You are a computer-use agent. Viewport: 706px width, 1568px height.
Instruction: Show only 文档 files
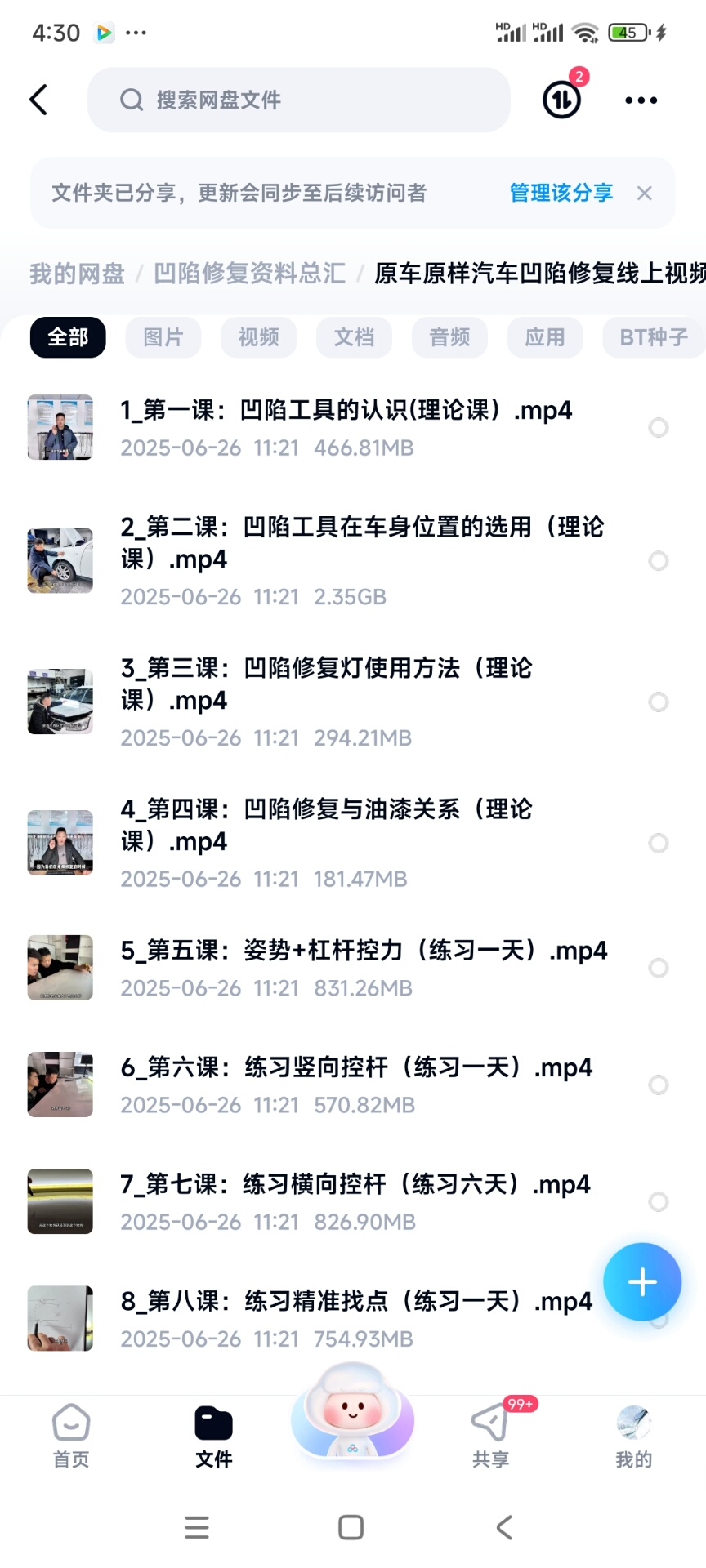tap(354, 337)
